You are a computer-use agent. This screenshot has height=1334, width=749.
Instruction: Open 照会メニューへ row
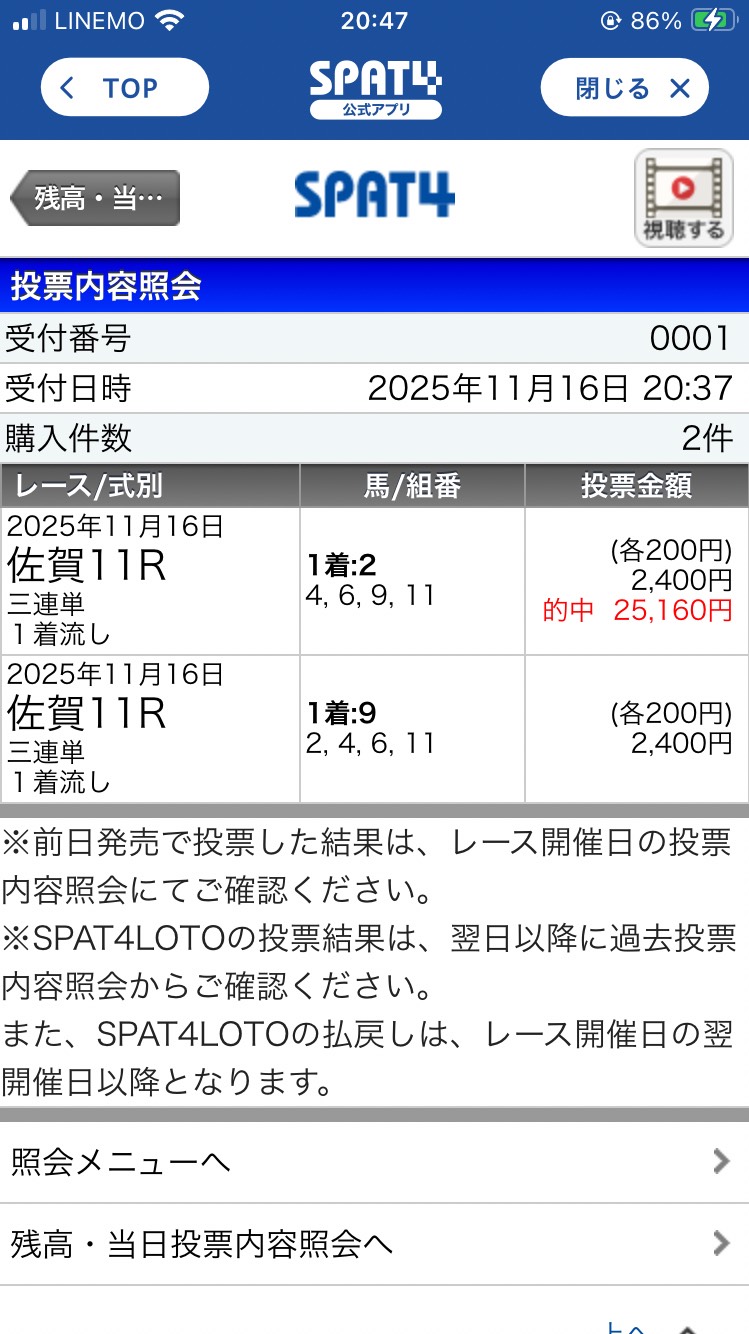click(374, 1161)
